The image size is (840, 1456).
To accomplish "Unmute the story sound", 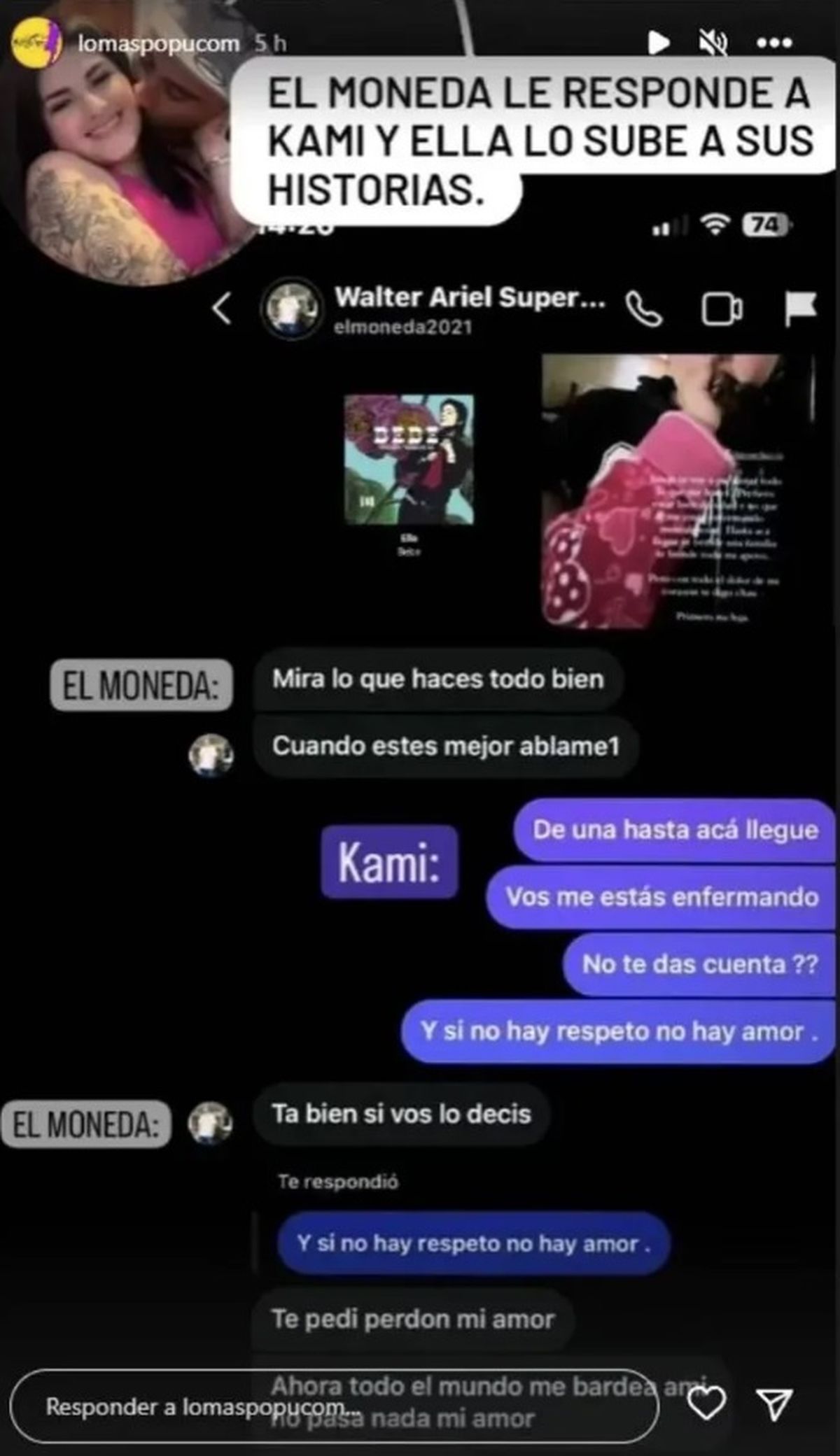I will (713, 43).
